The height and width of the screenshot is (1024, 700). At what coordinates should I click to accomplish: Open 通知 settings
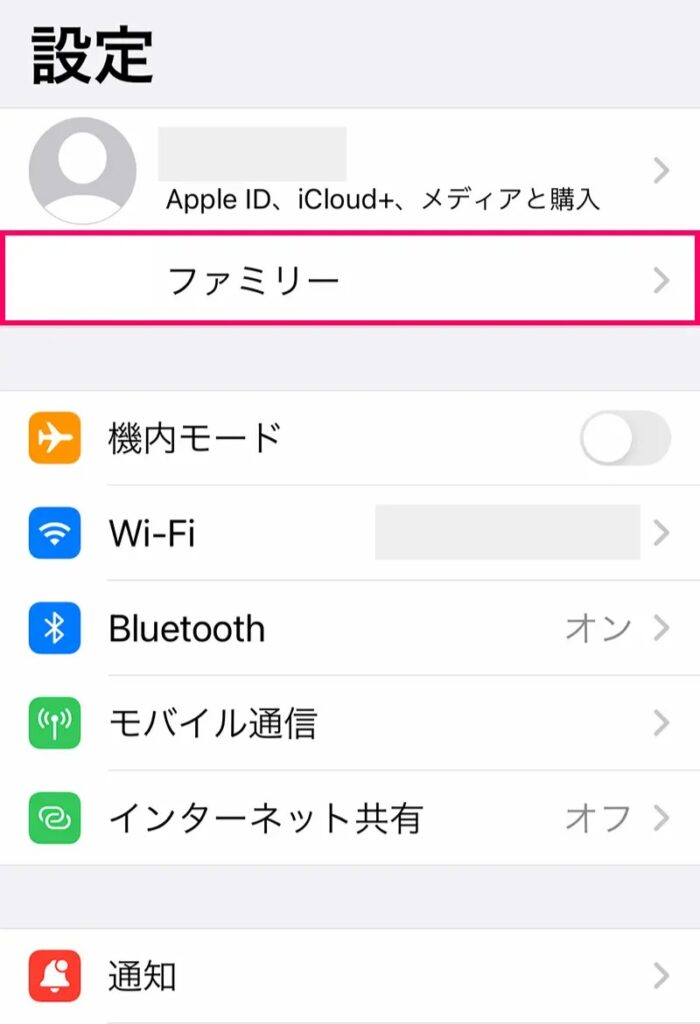pos(350,975)
